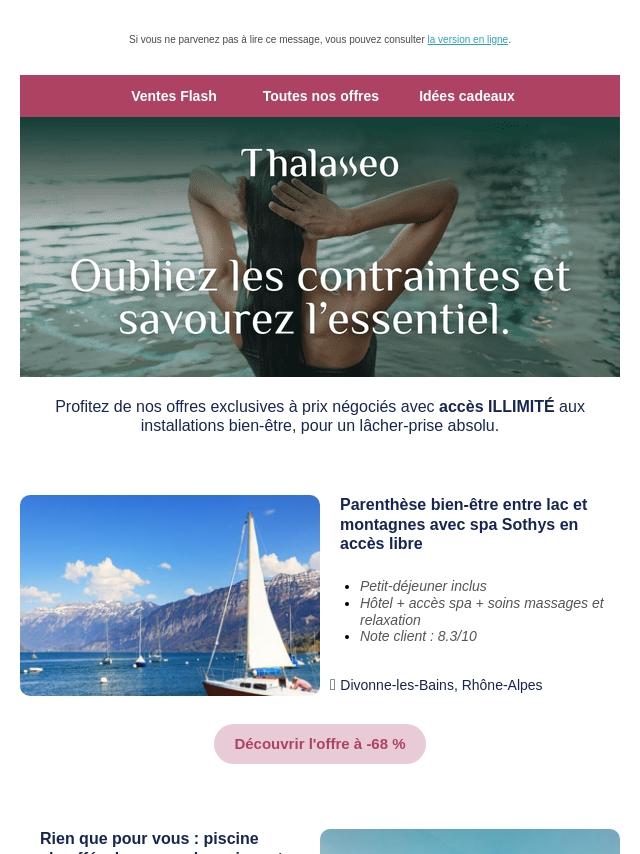Open the Thalasseo hero banner

click(x=320, y=247)
